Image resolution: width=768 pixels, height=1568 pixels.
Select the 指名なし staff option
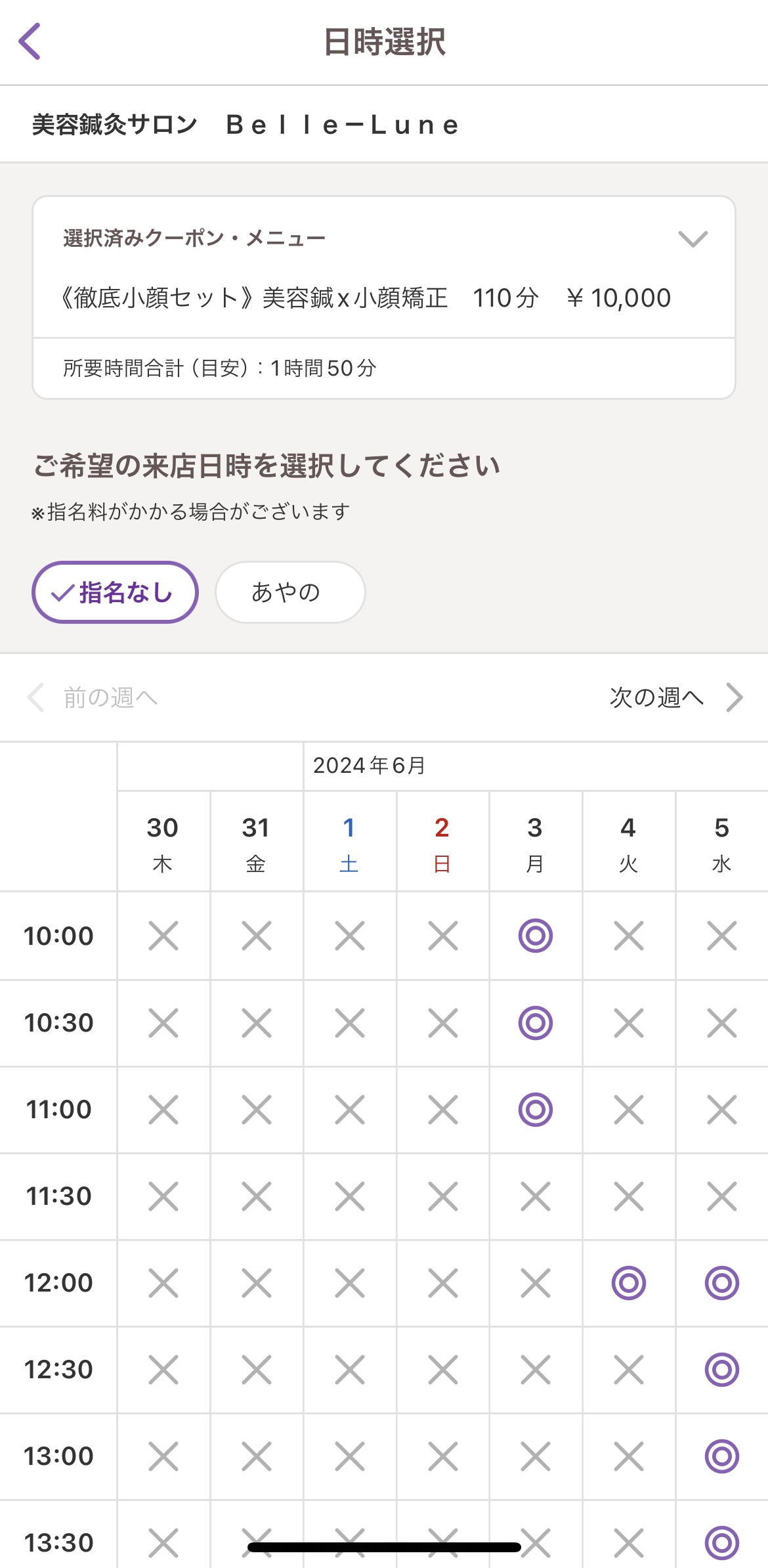pos(115,592)
